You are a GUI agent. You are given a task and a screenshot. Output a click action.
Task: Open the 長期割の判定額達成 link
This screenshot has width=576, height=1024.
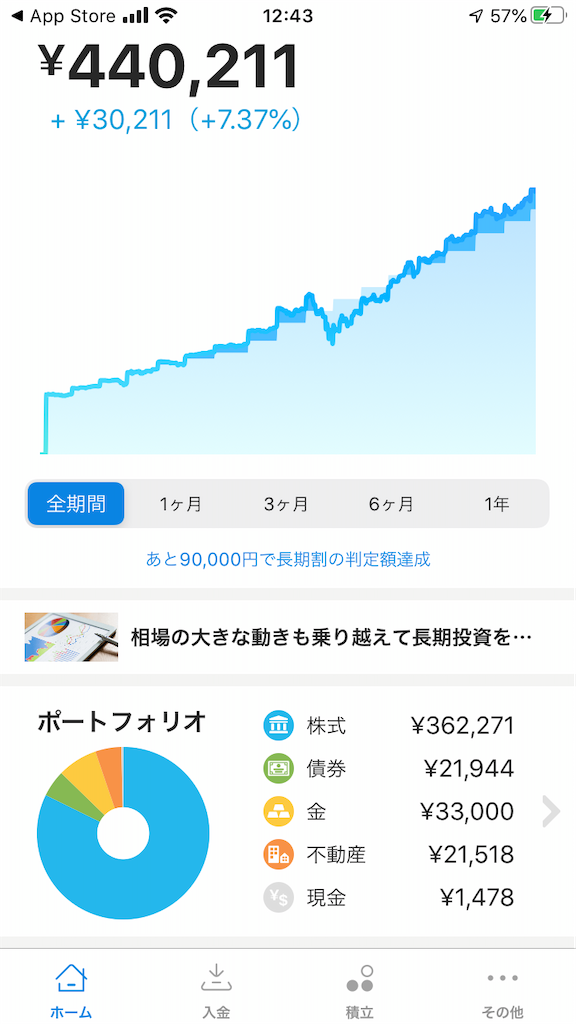[x=288, y=560]
